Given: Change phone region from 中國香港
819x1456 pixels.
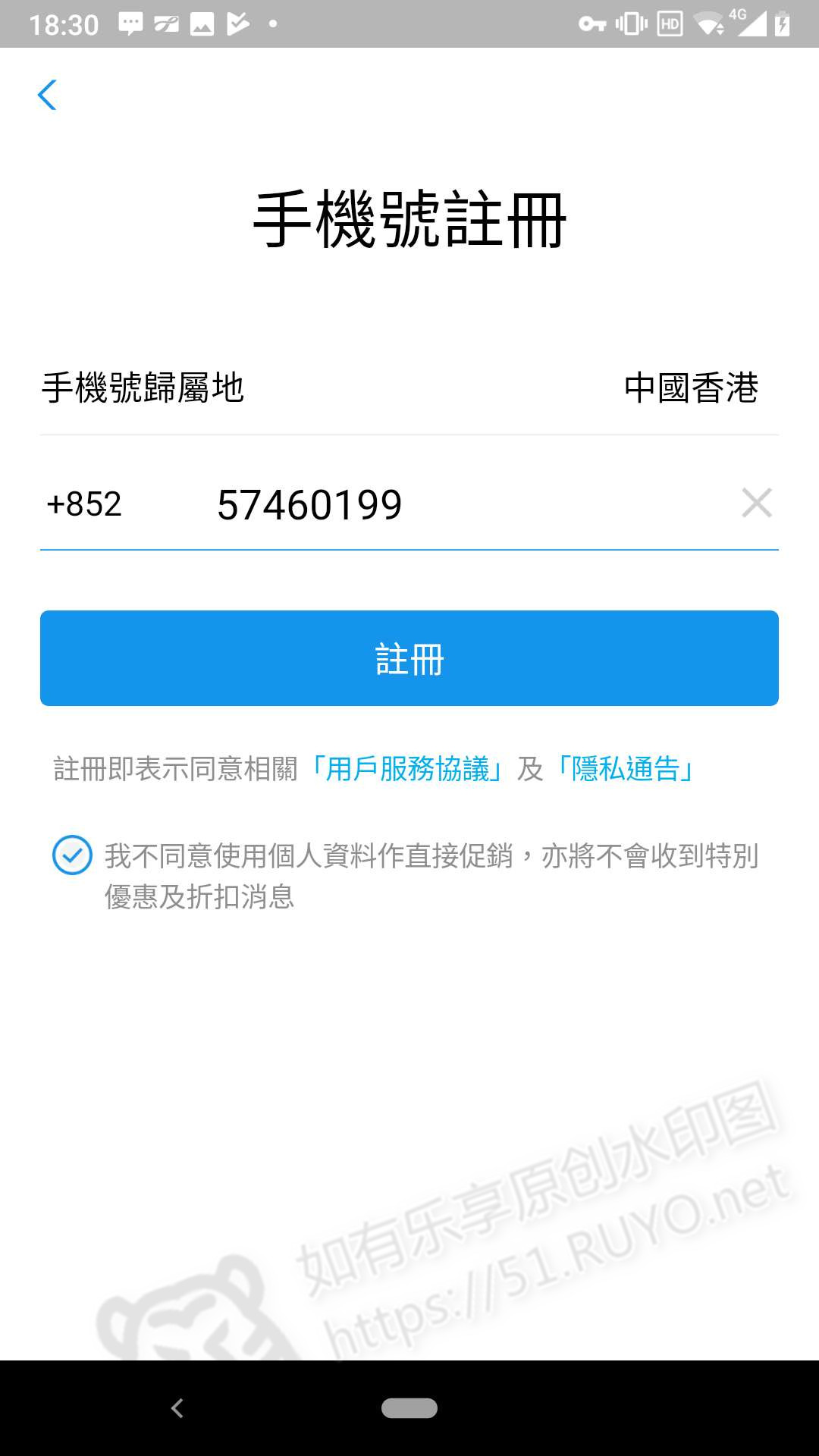Looking at the screenshot, I should [x=690, y=388].
